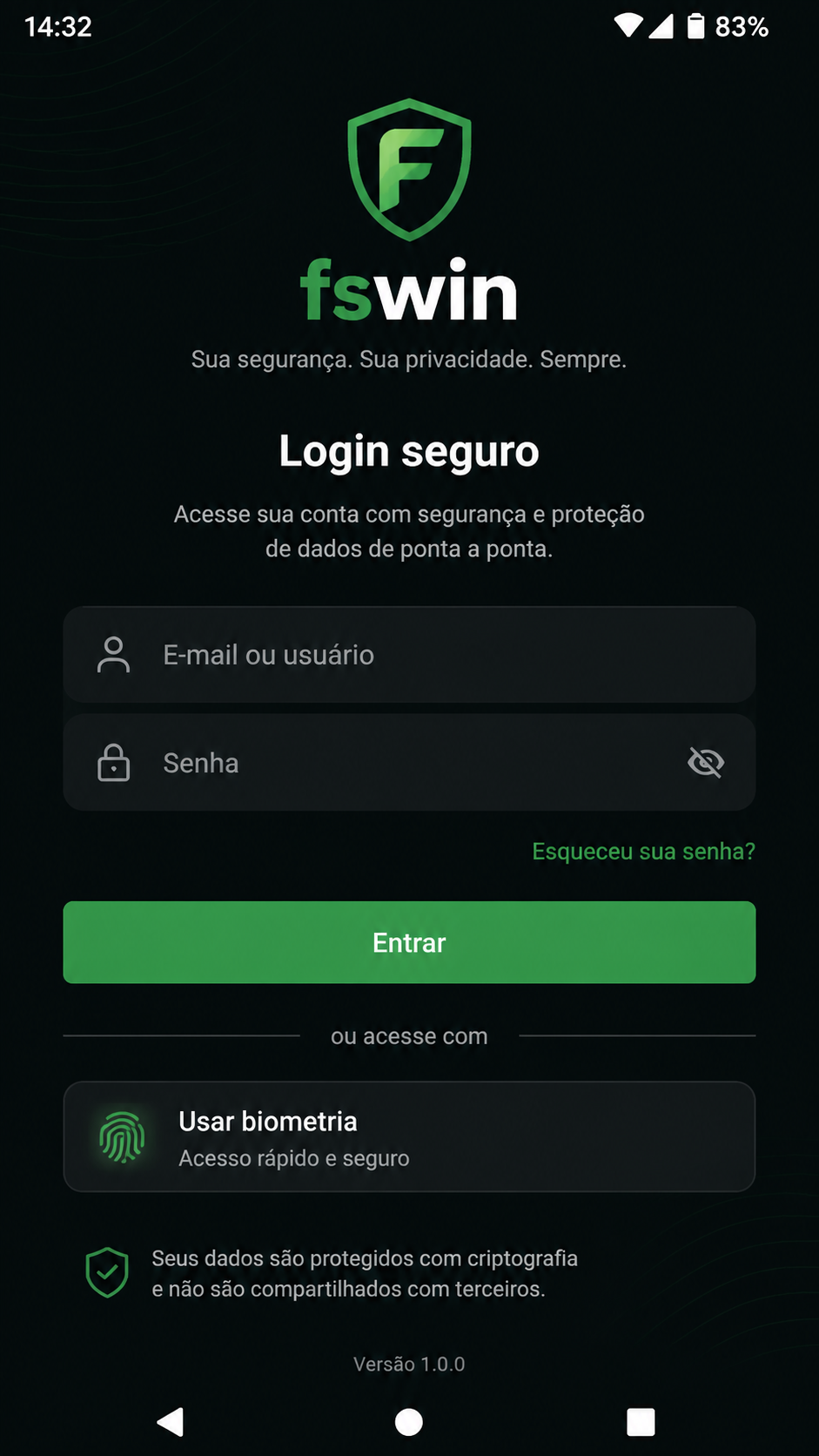The image size is (819, 1456).
Task: Tap the Senha password field
Action: point(409,763)
